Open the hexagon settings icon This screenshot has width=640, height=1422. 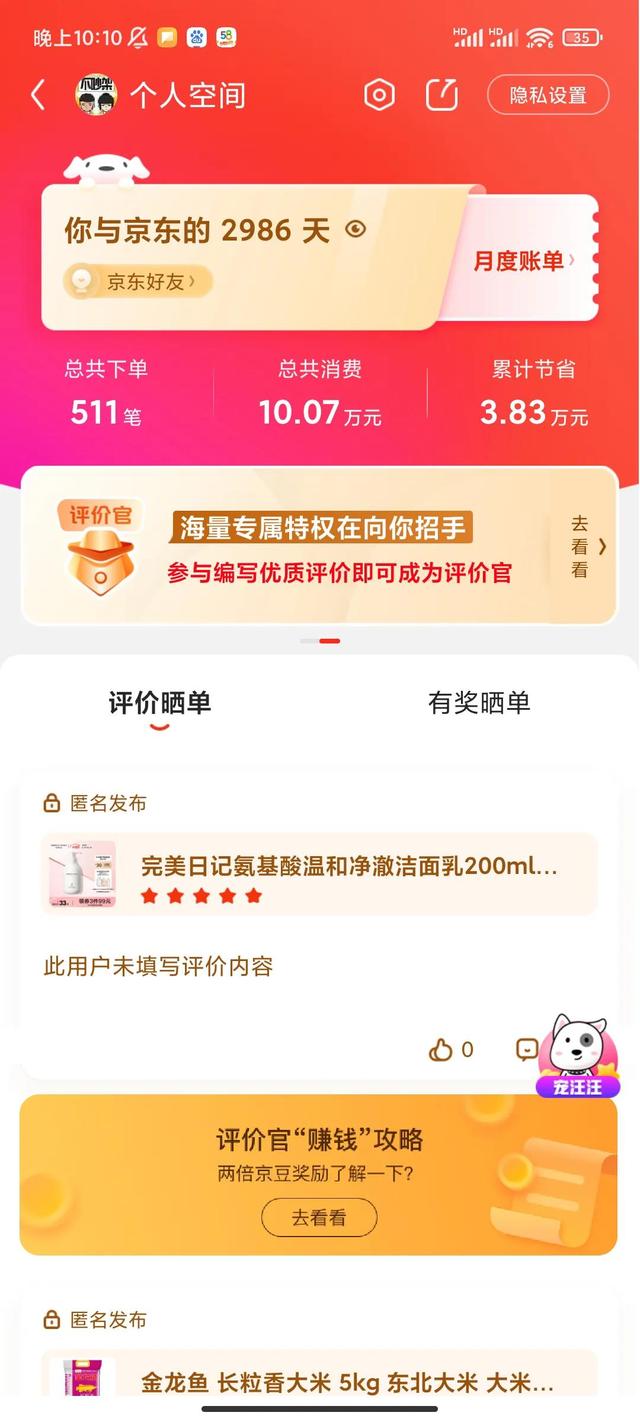[379, 95]
